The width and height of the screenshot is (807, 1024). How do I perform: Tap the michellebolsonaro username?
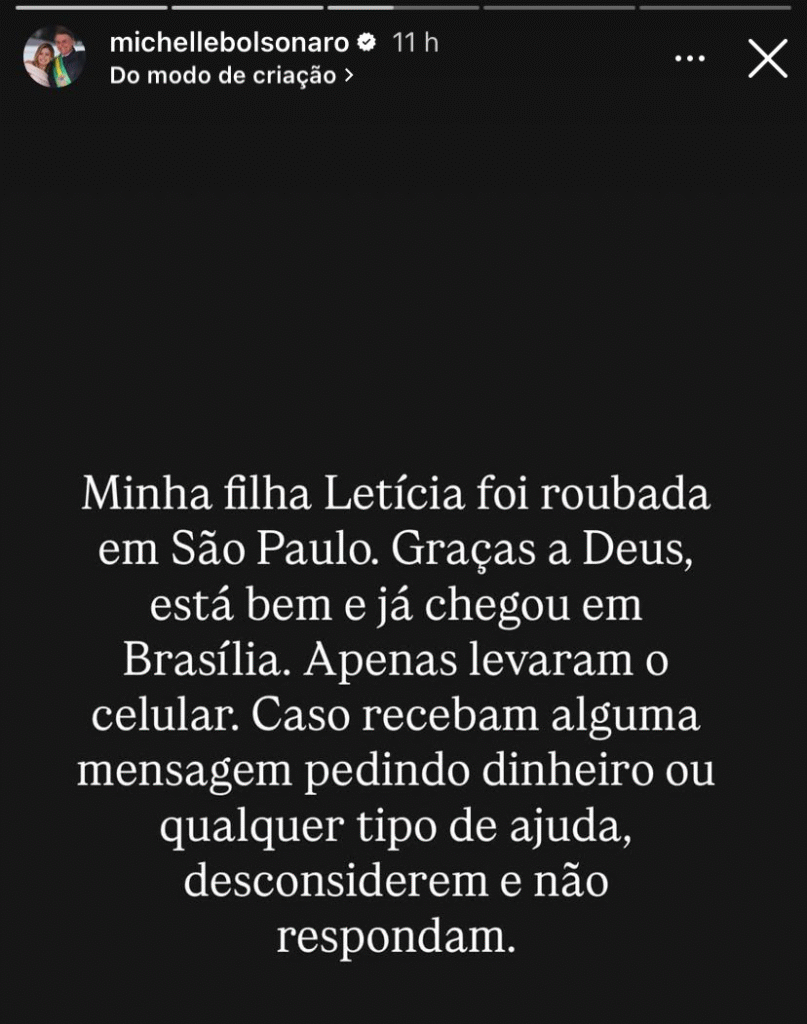coord(229,43)
